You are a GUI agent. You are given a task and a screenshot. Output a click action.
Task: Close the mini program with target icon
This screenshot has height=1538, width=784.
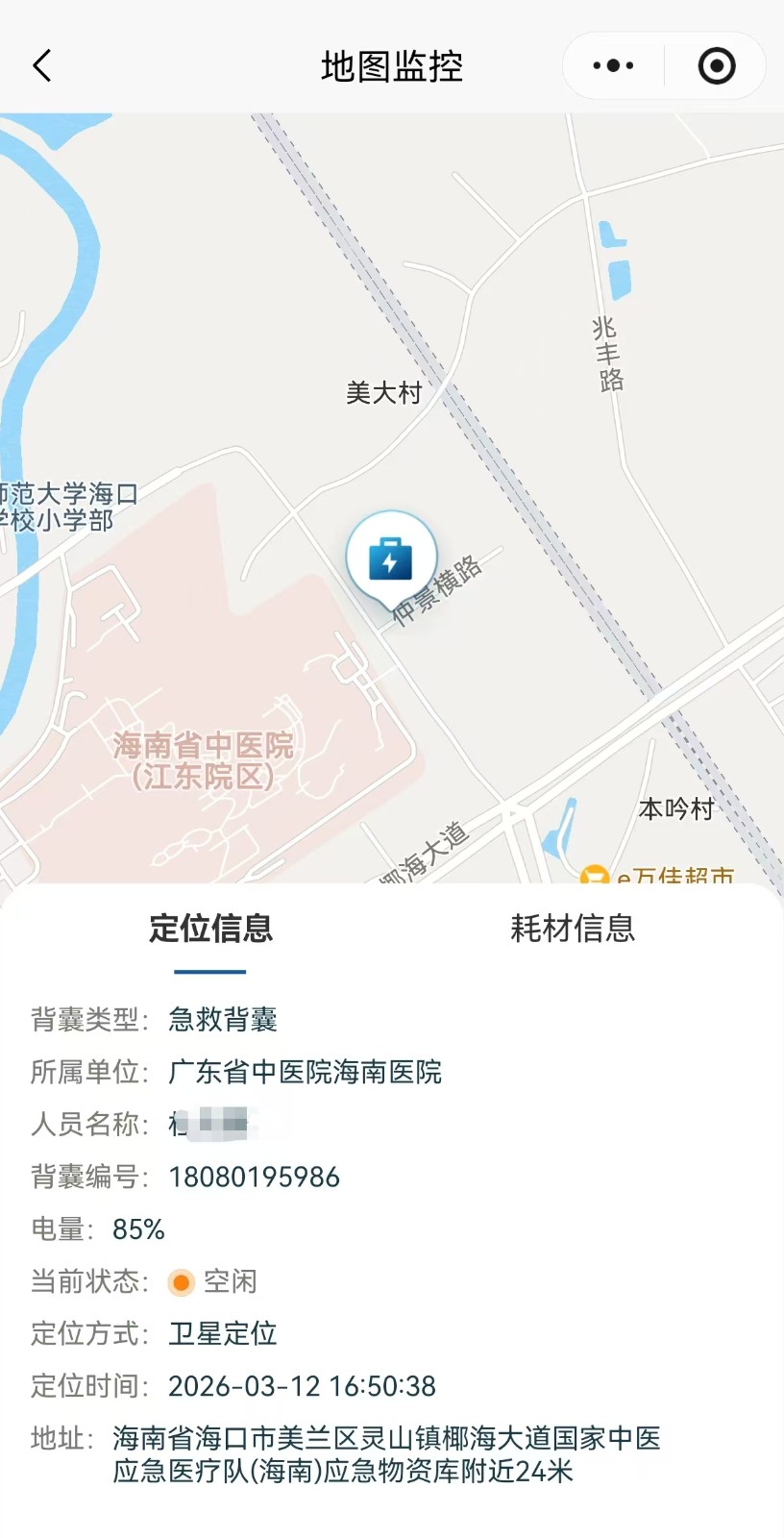[716, 66]
